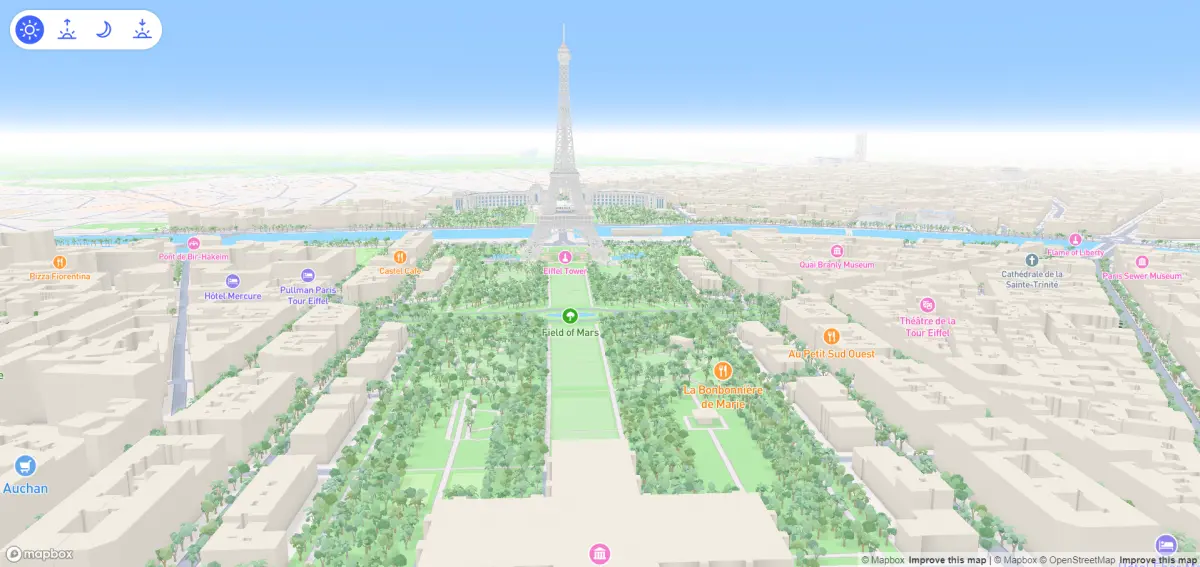Select the Field of Mars park marker

coord(570,315)
